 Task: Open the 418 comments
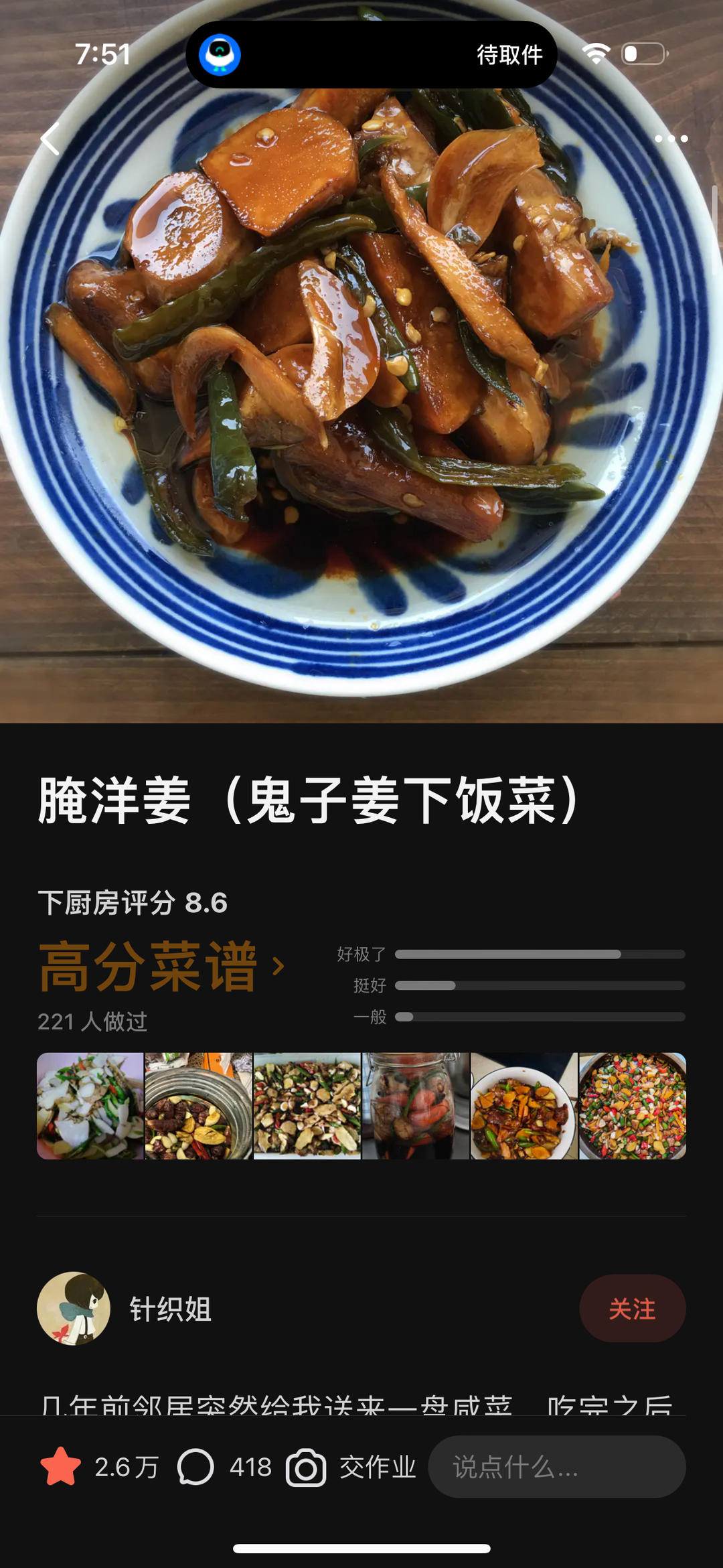(224, 1467)
